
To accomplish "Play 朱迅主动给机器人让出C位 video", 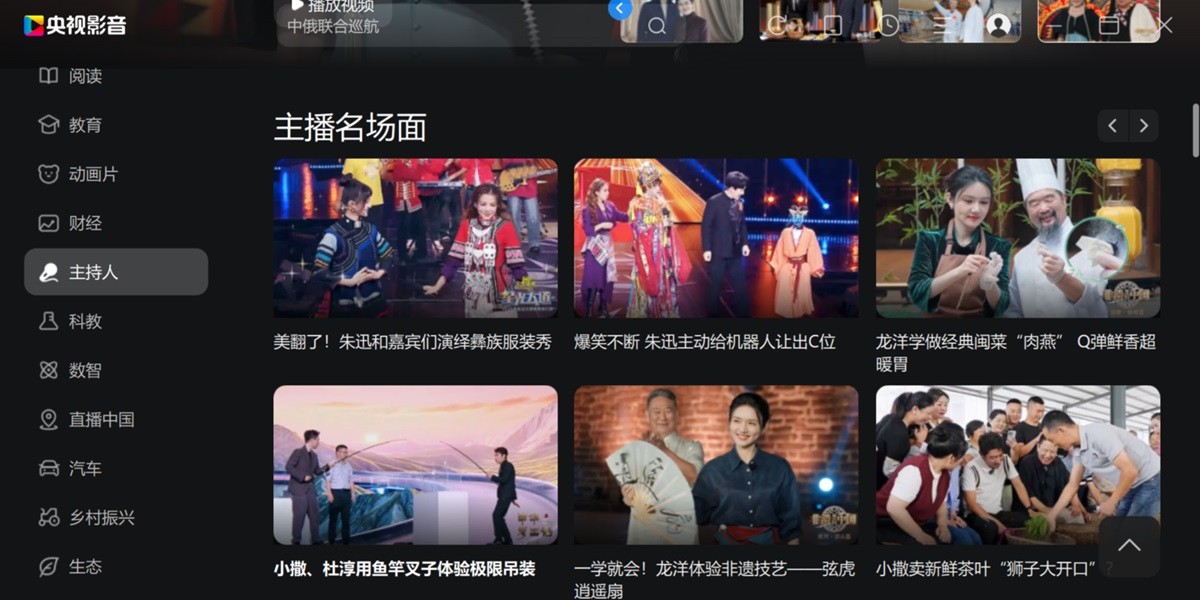I will tap(715, 238).
